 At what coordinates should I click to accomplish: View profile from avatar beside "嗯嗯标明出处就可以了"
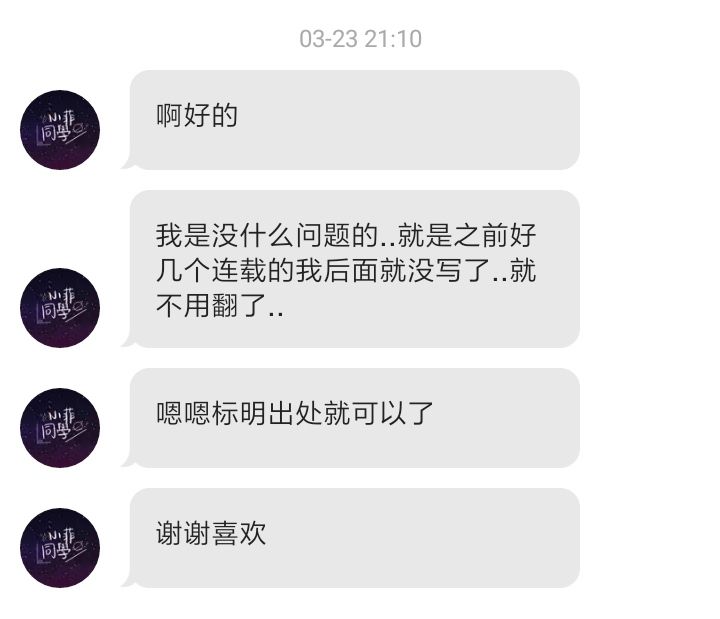60,428
